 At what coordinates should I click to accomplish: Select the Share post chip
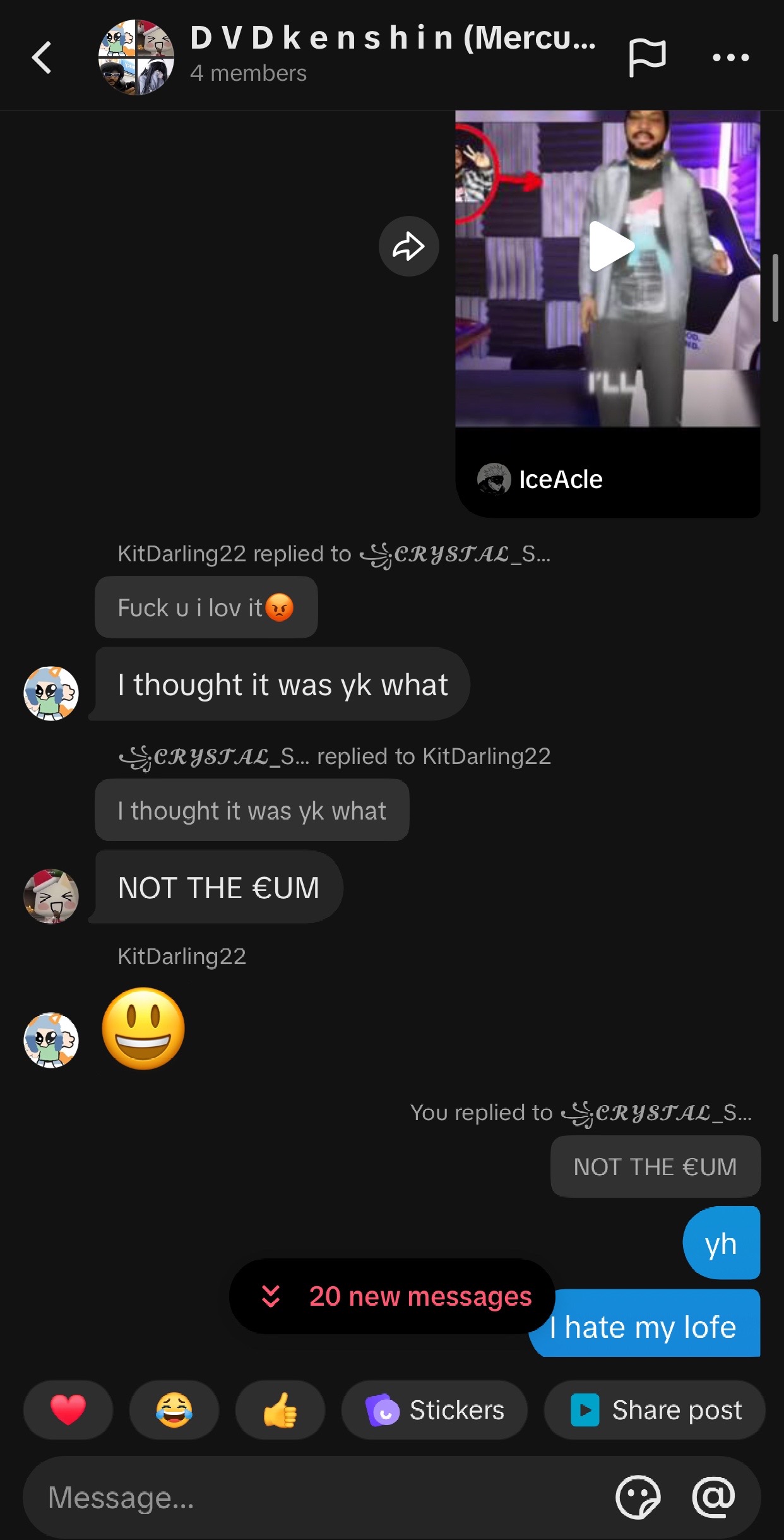tap(655, 1409)
